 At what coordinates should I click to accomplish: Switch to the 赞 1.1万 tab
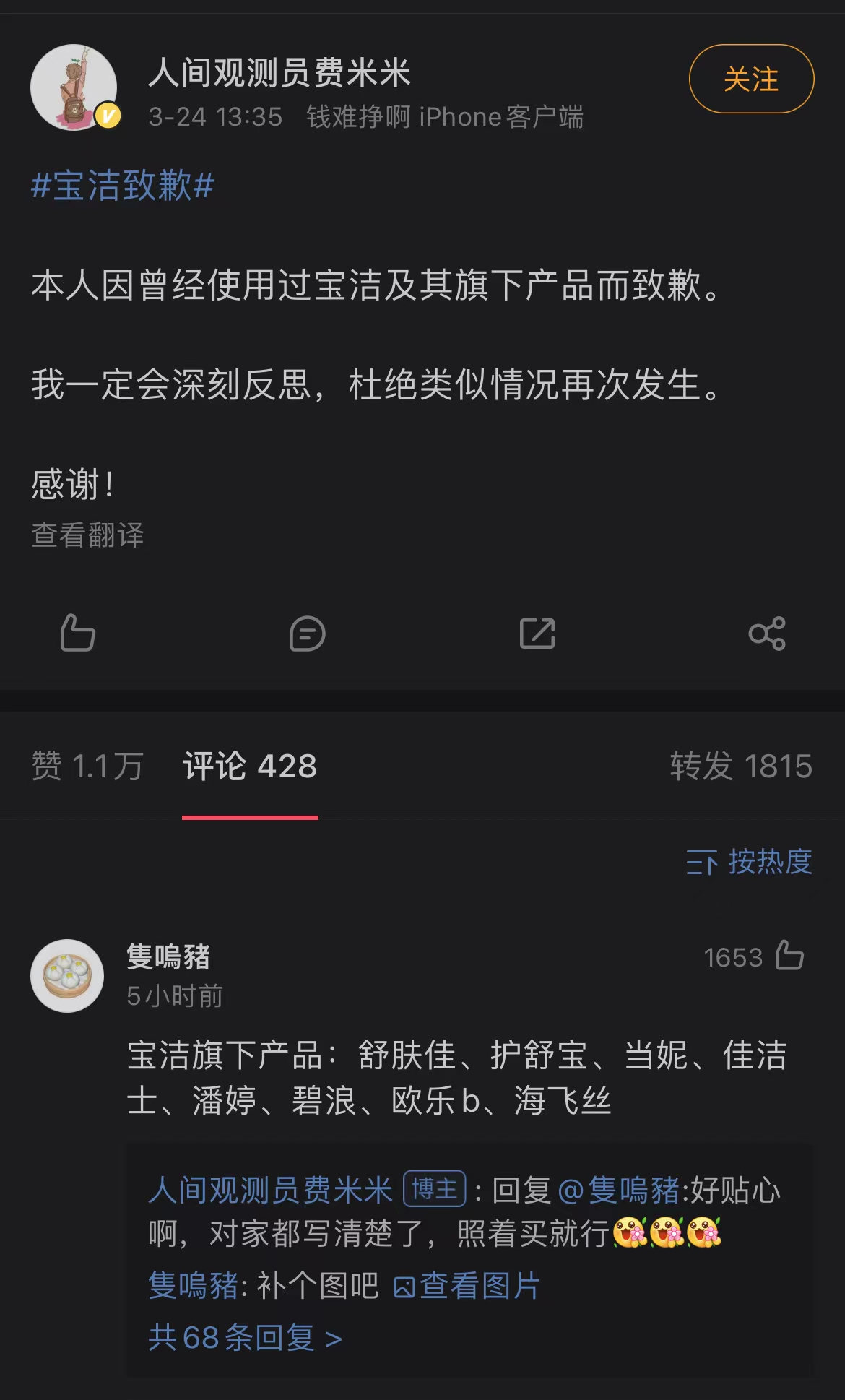pos(87,766)
